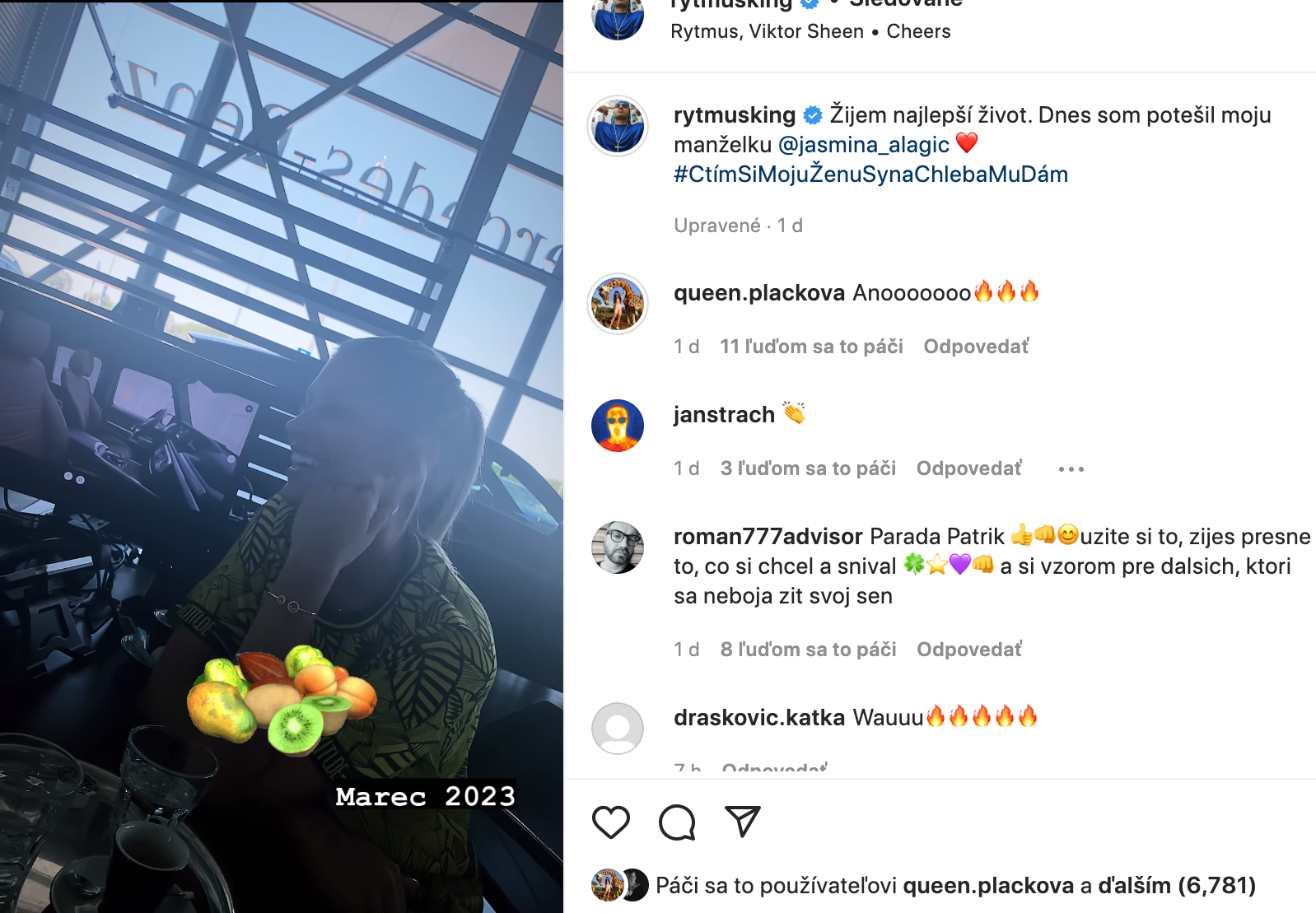
Task: View the 8 likes on roman777advisor's comment
Action: (x=808, y=650)
